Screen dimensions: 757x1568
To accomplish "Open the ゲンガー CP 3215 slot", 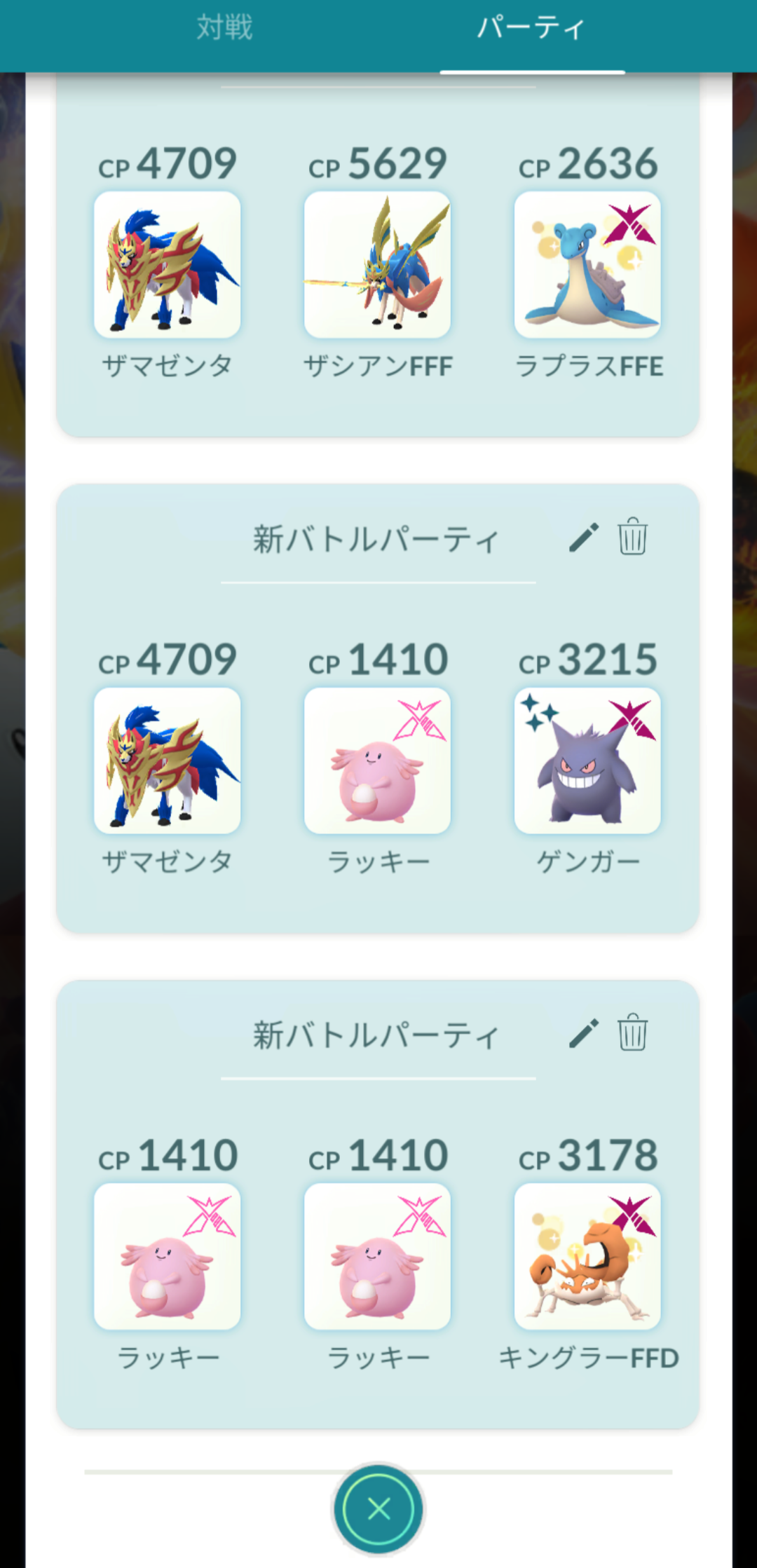I will tap(587, 761).
